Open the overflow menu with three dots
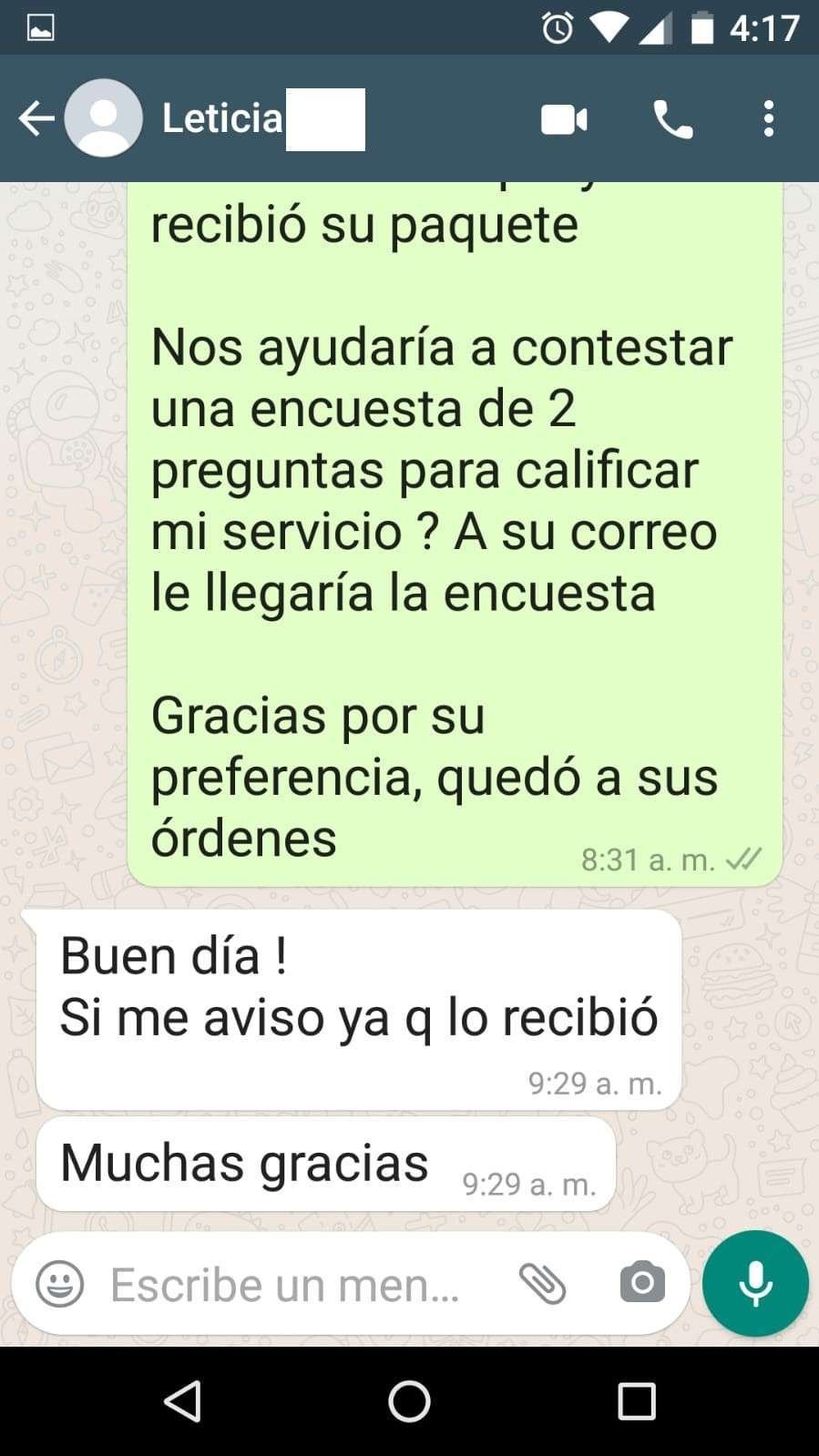The height and width of the screenshot is (1456, 819). [x=769, y=119]
